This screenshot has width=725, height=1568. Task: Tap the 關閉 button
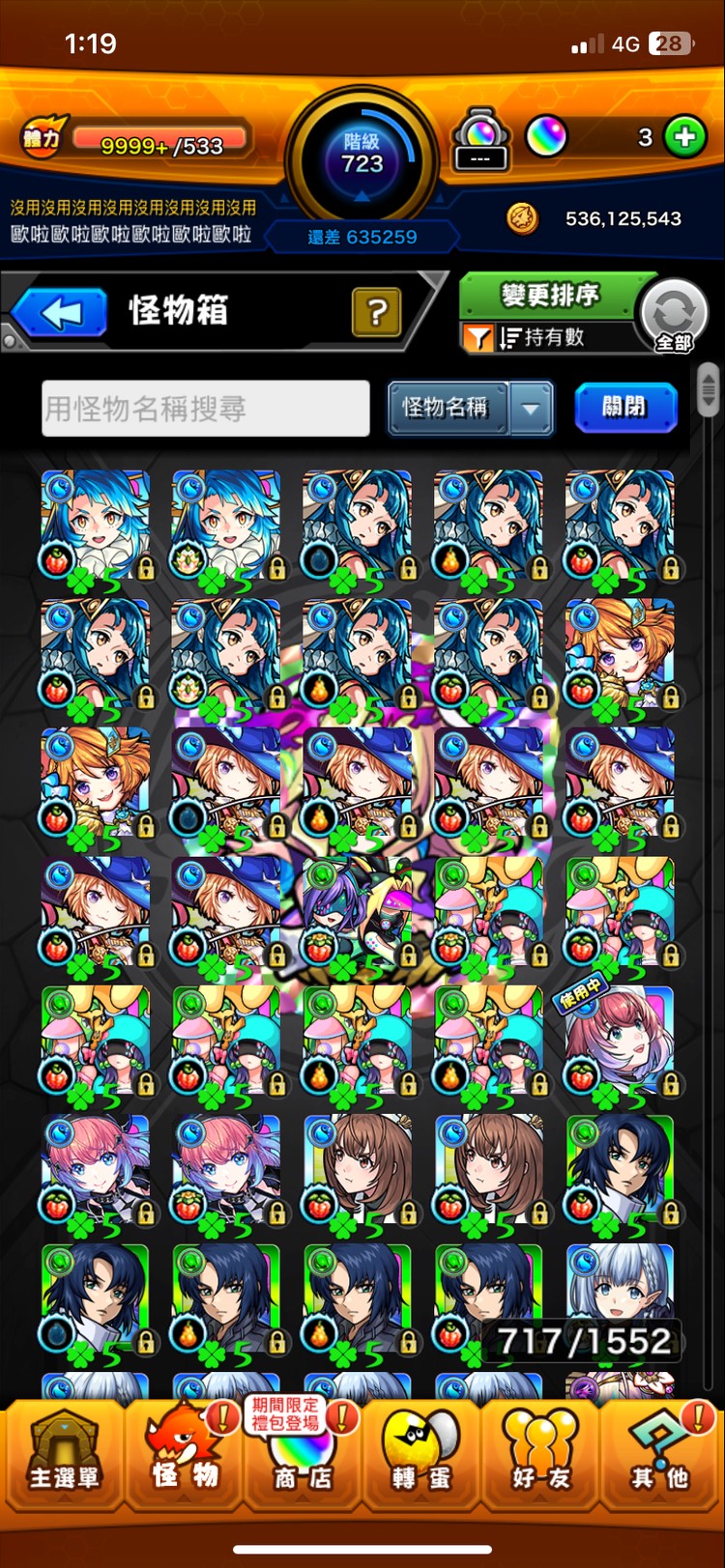coord(624,407)
